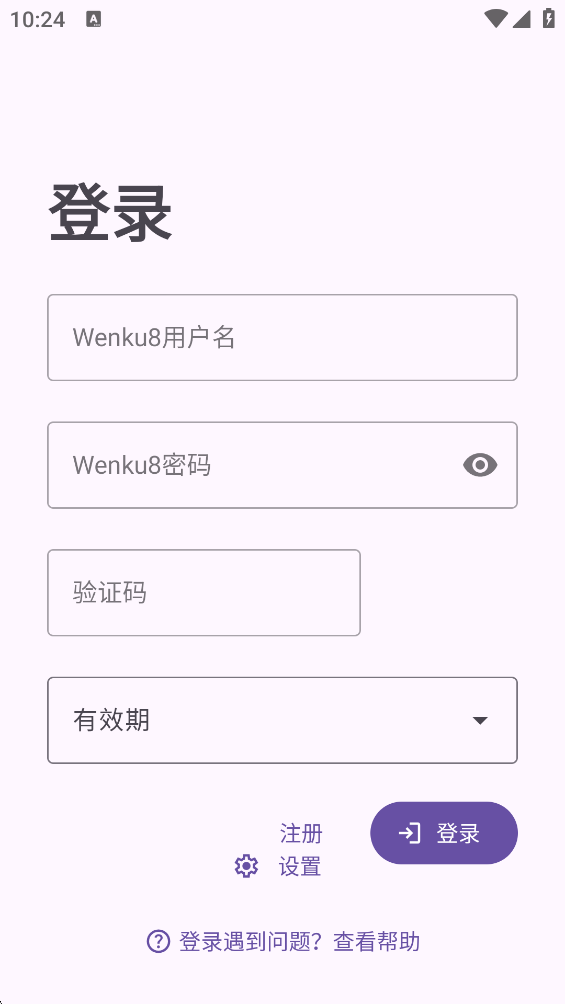Image resolution: width=565 pixels, height=1004 pixels.
Task: Select the 验证码 verification code field
Action: pos(204,592)
